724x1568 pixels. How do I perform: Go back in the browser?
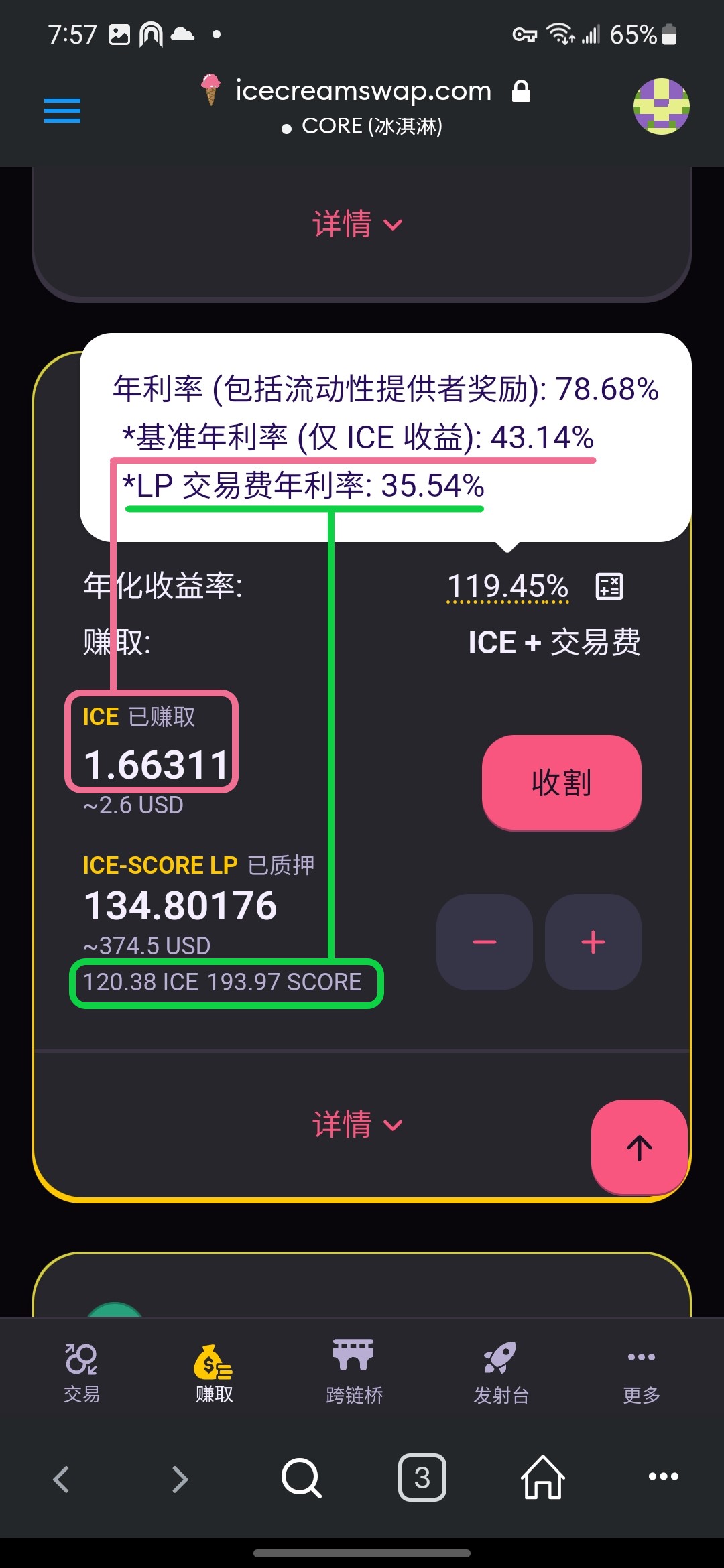coord(62,1479)
